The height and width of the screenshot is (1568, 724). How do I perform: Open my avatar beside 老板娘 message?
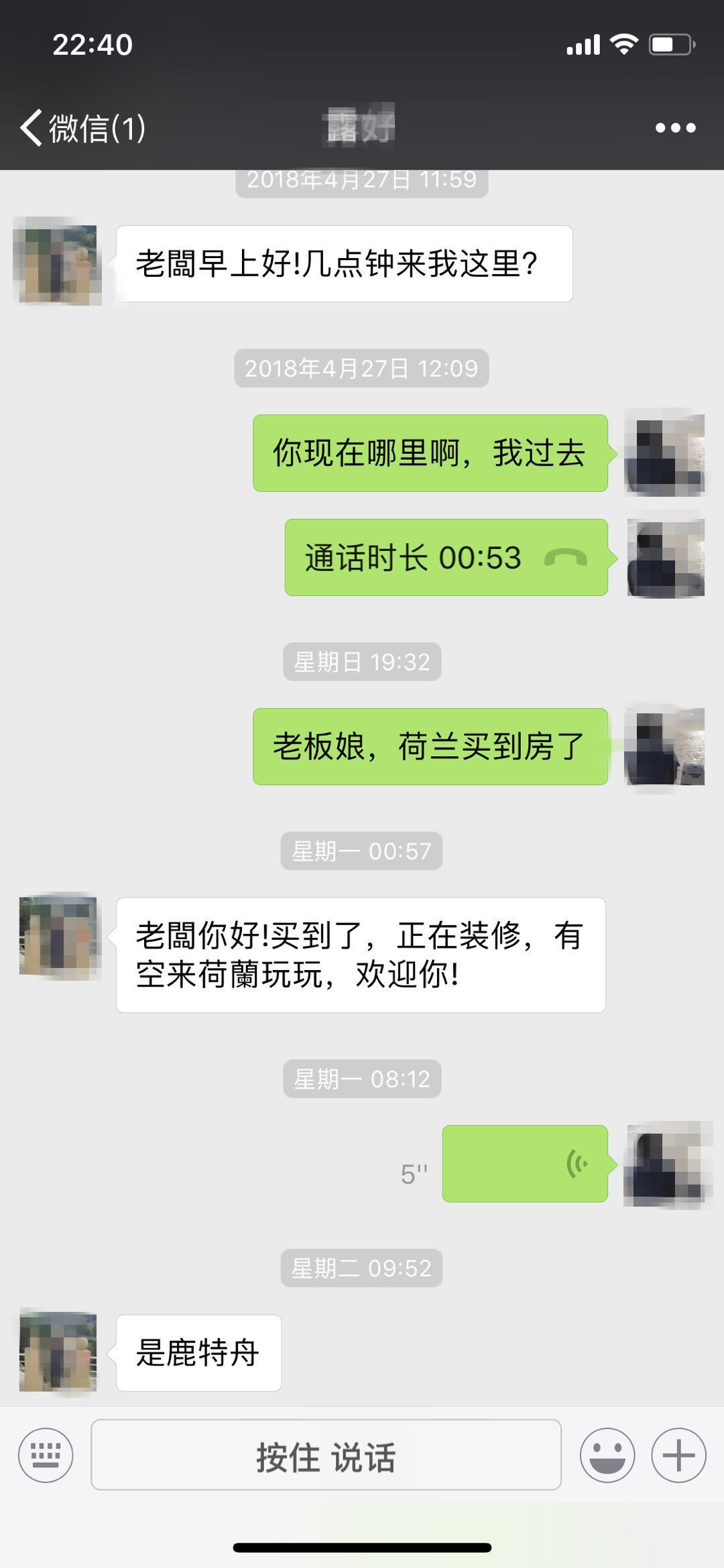tap(664, 746)
